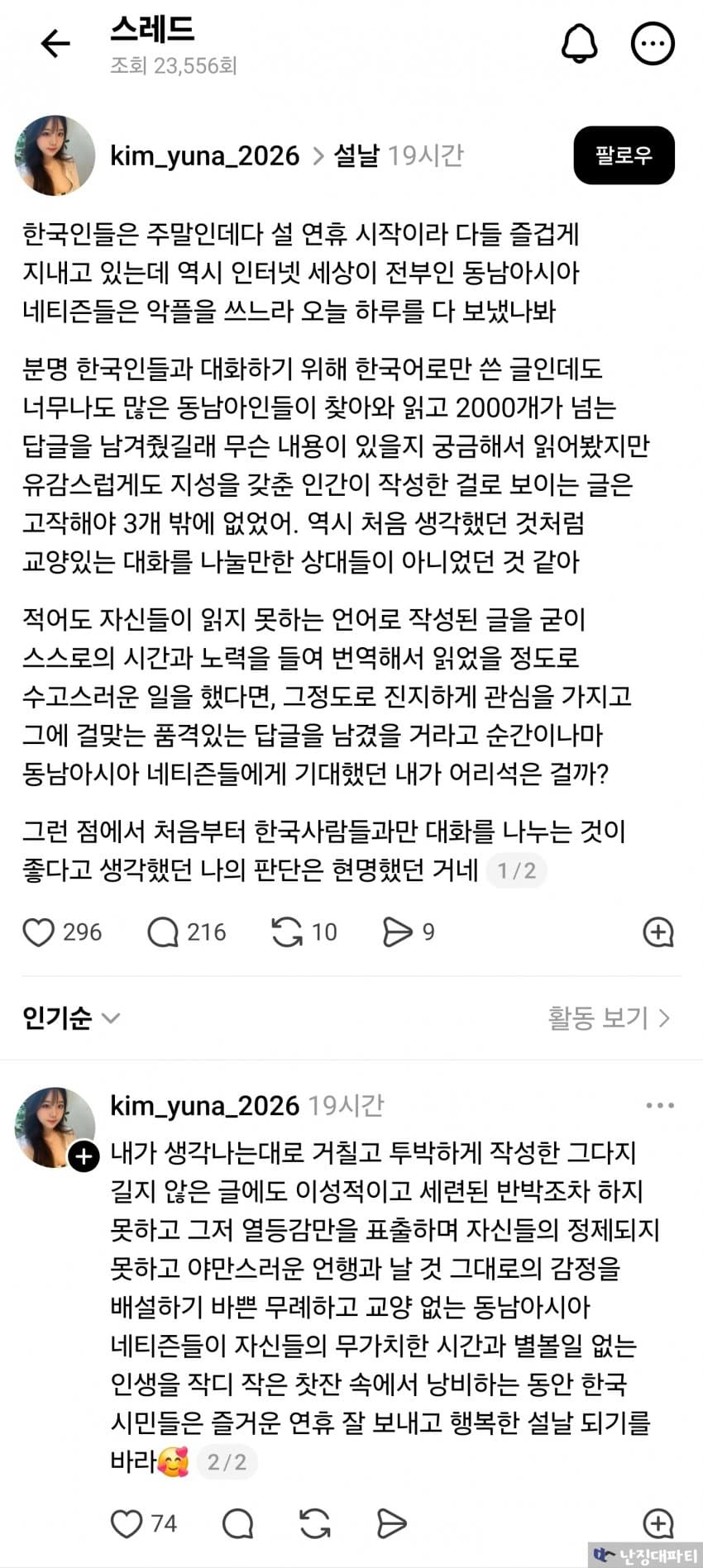The width and height of the screenshot is (703, 1568).
Task: Open kim_yuna_2026's profile from the main post username
Action: 204,155
